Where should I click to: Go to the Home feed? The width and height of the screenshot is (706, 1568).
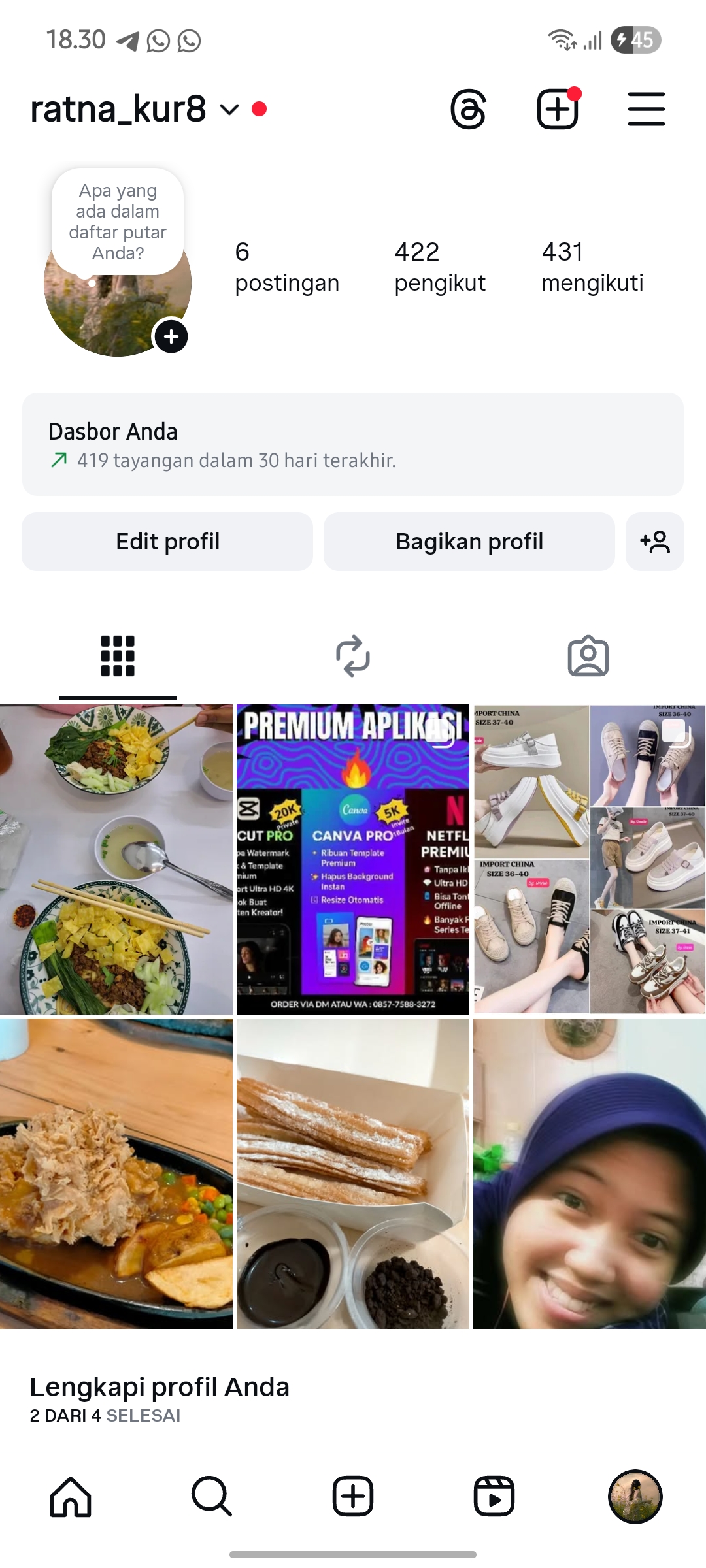tap(71, 1496)
